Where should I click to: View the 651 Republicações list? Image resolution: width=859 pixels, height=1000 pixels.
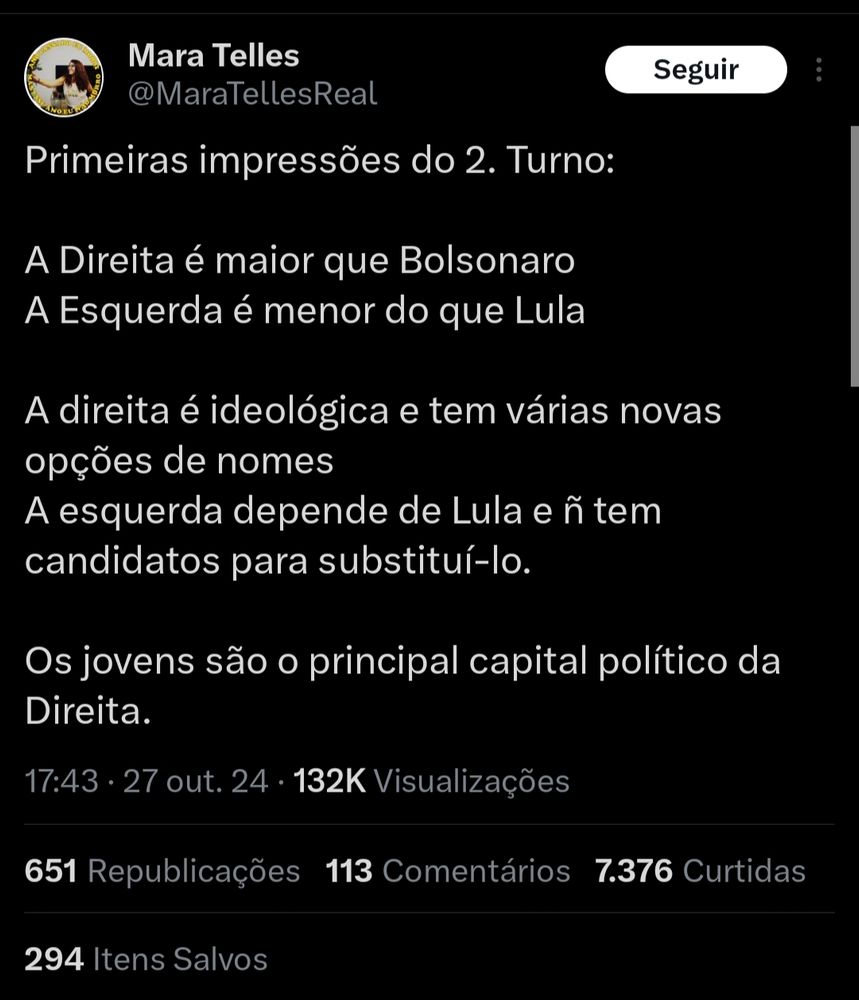(162, 870)
